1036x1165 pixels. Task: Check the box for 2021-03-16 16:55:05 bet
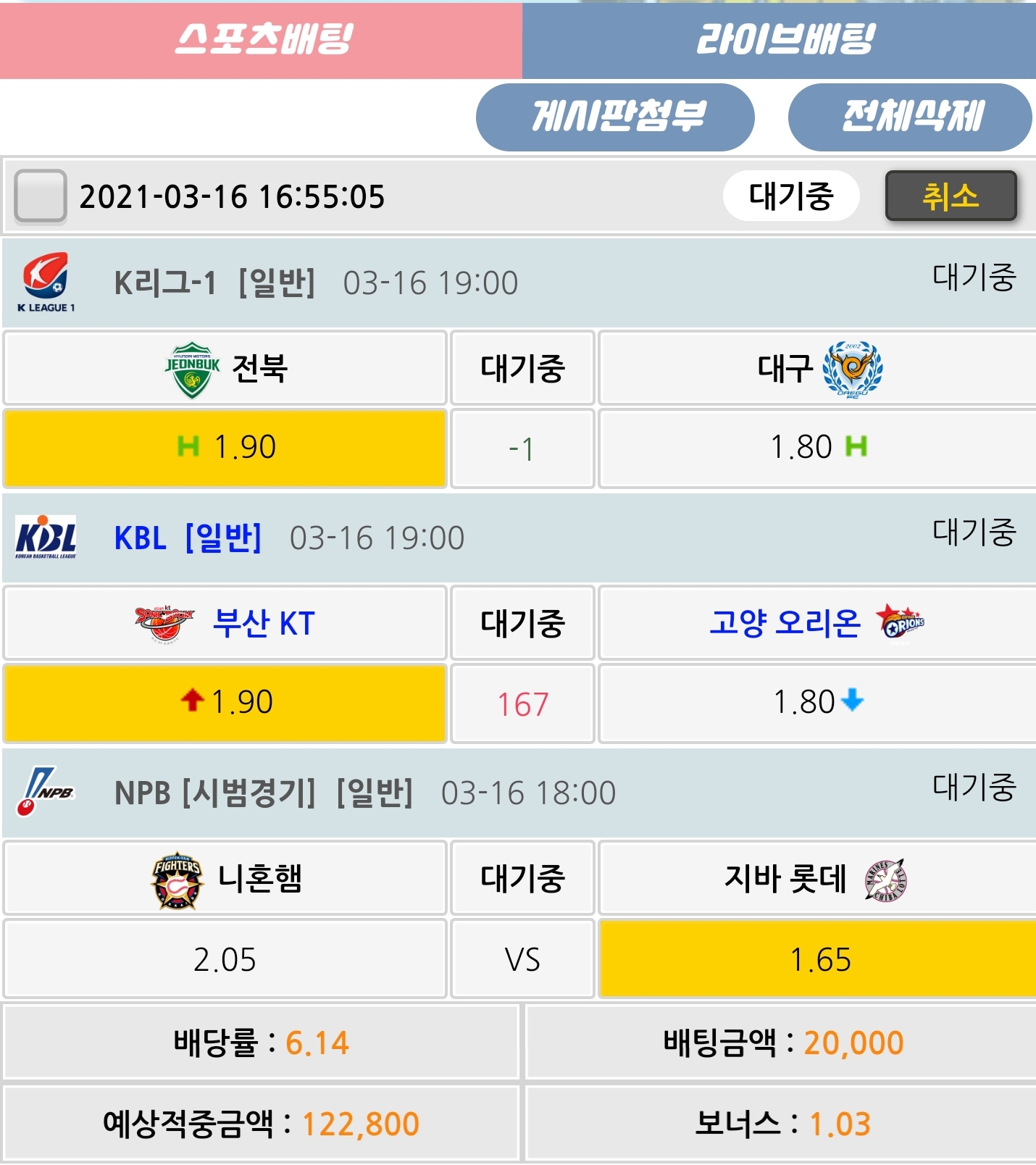click(x=41, y=196)
